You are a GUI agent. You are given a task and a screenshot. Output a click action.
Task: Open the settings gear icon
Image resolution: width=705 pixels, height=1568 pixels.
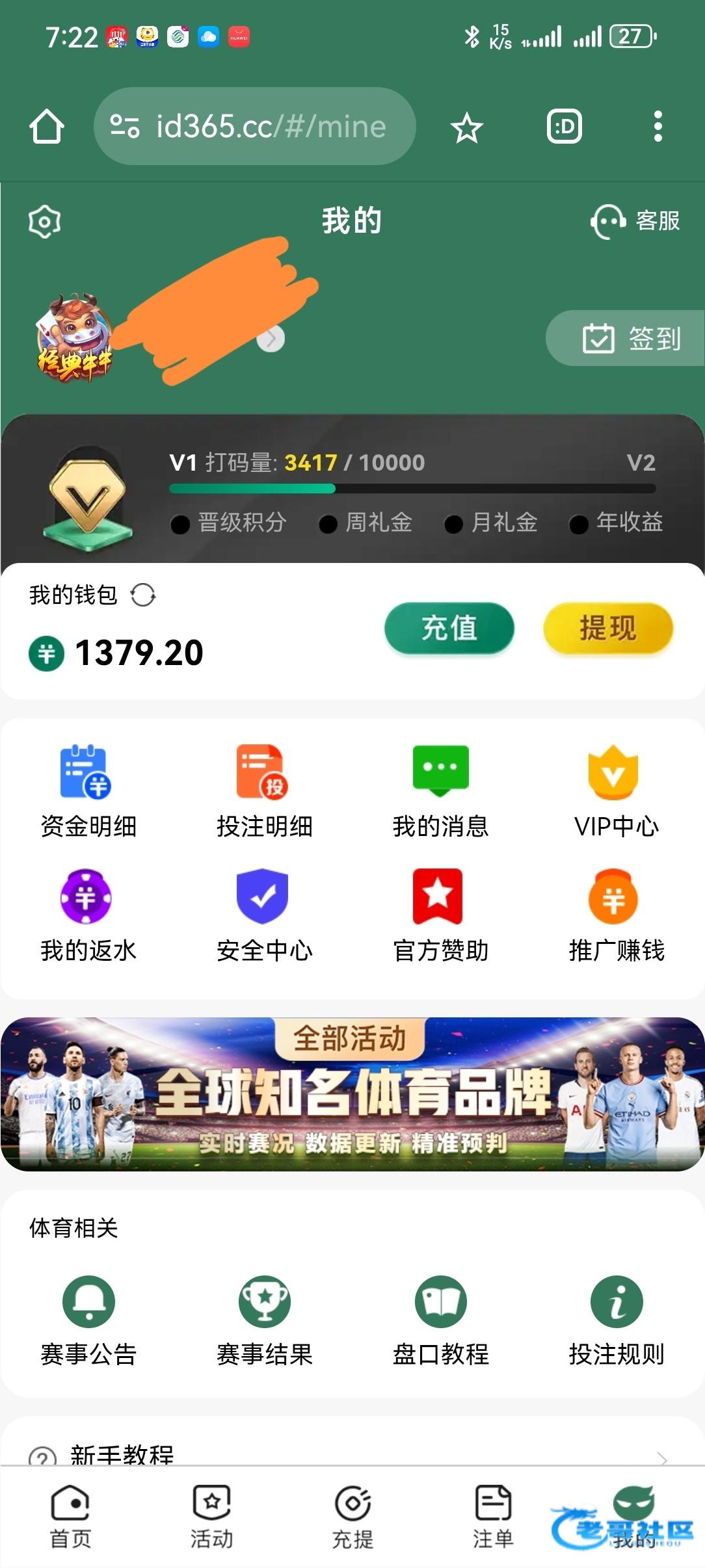click(x=44, y=222)
